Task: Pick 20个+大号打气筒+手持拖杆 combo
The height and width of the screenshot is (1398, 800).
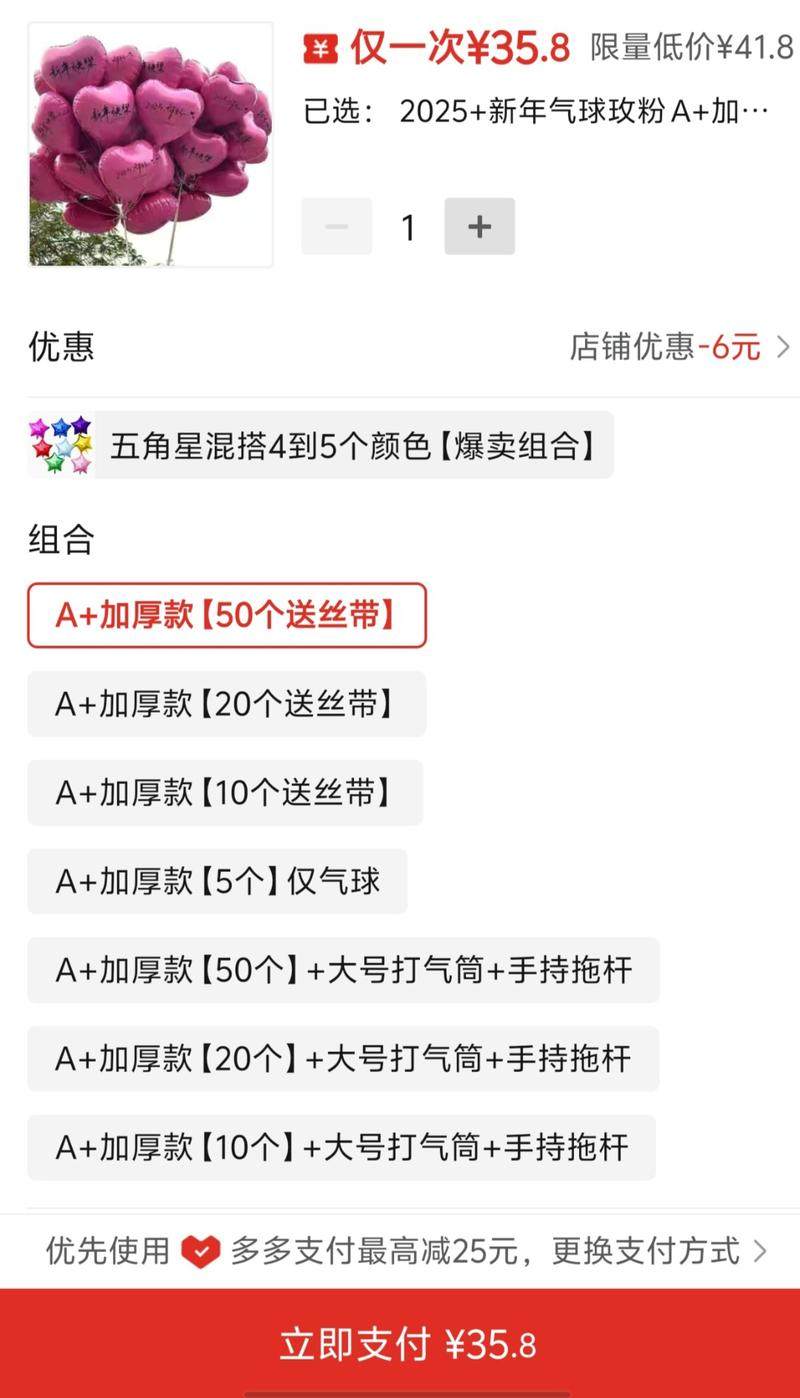Action: (343, 1058)
